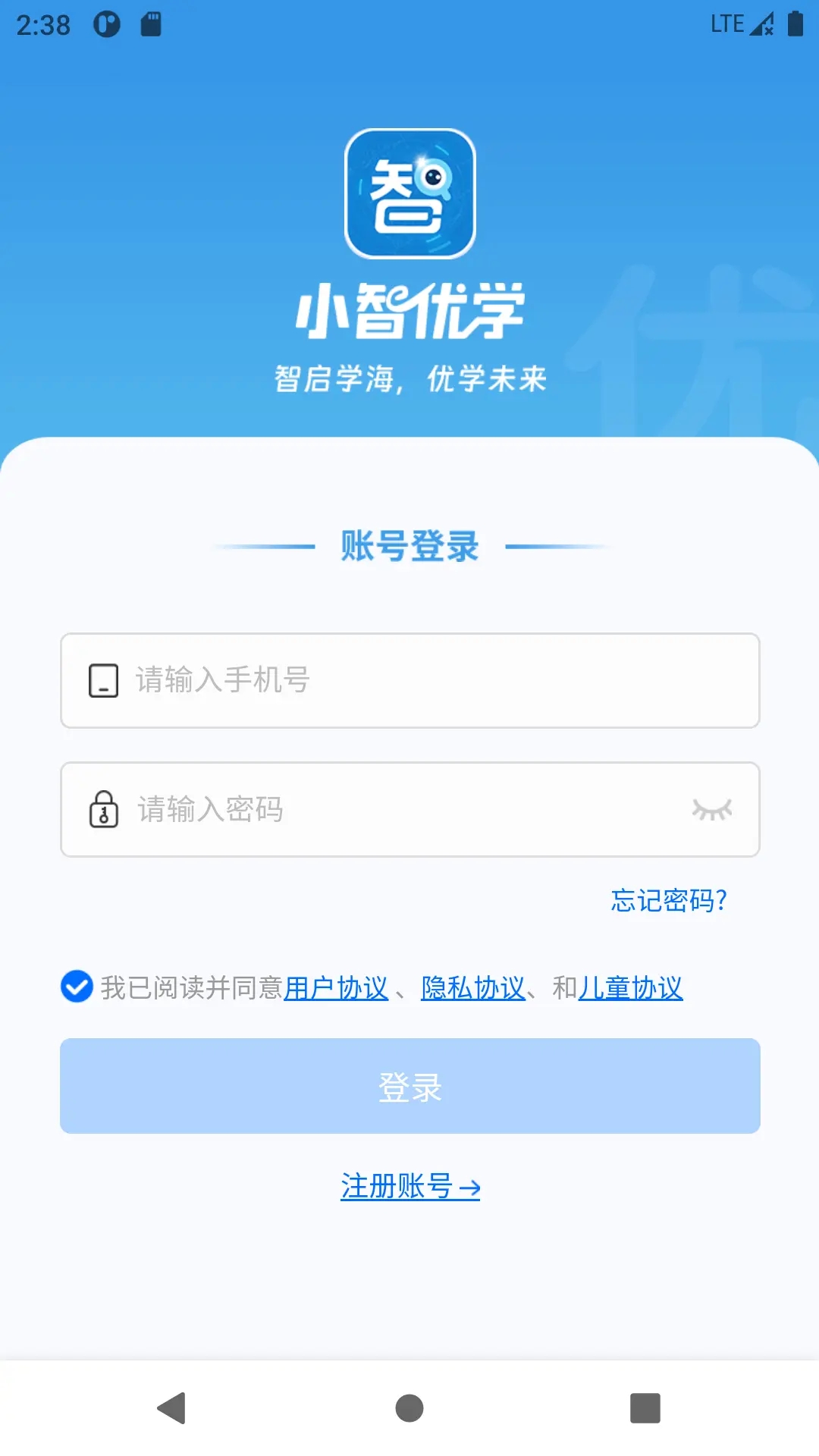The height and width of the screenshot is (1456, 819).
Task: Click the phone icon in mobile number field
Action: tap(103, 681)
